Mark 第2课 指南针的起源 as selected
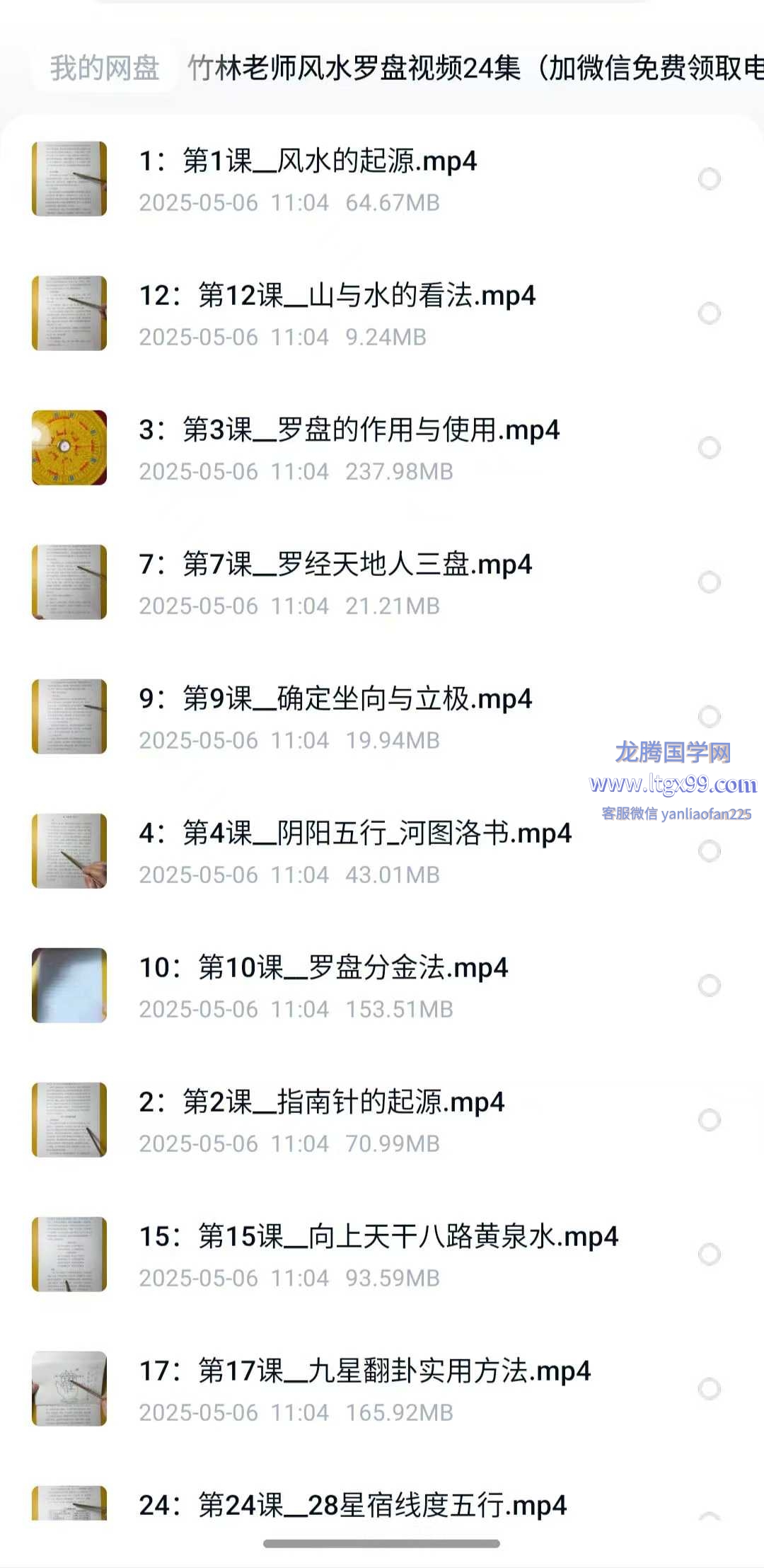 [709, 1120]
